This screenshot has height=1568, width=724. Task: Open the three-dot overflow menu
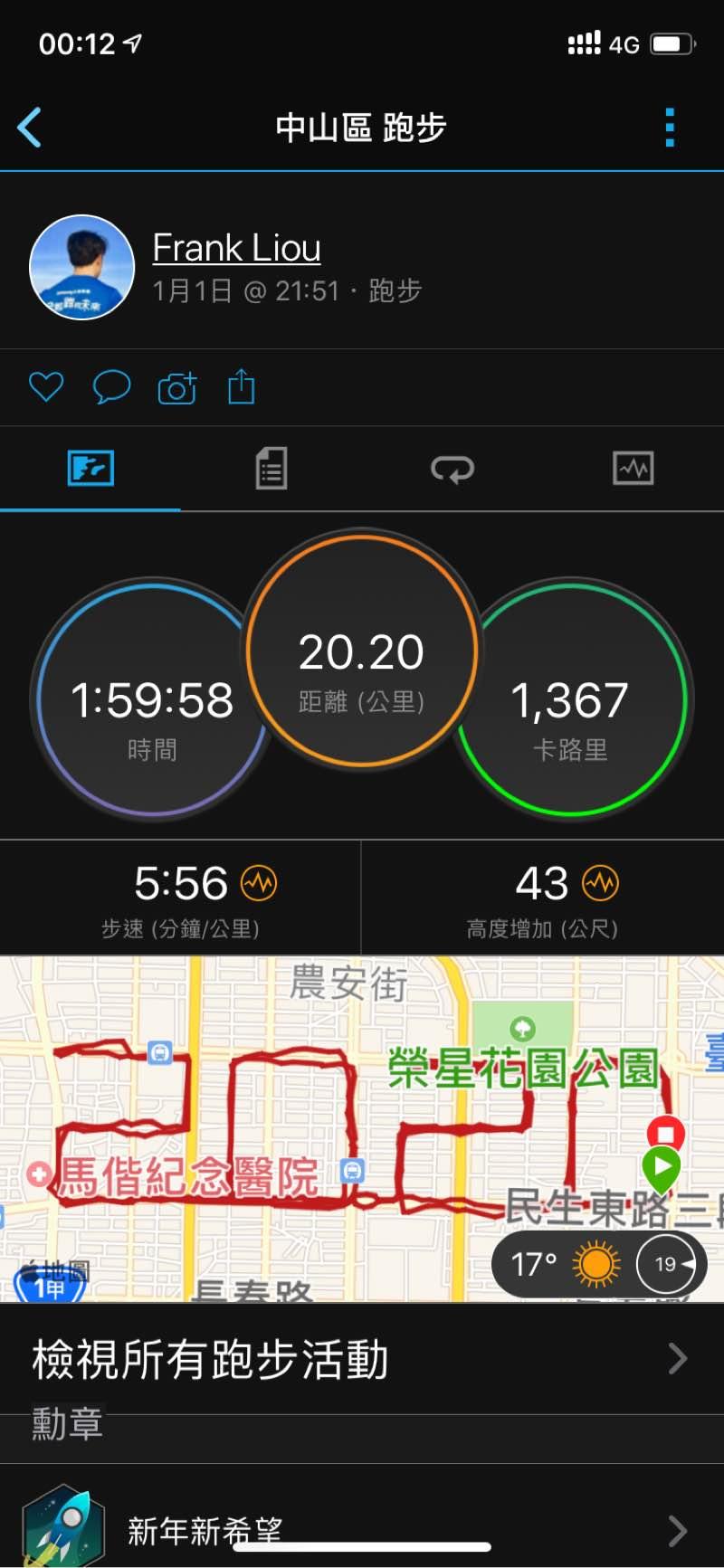pyautogui.click(x=670, y=128)
